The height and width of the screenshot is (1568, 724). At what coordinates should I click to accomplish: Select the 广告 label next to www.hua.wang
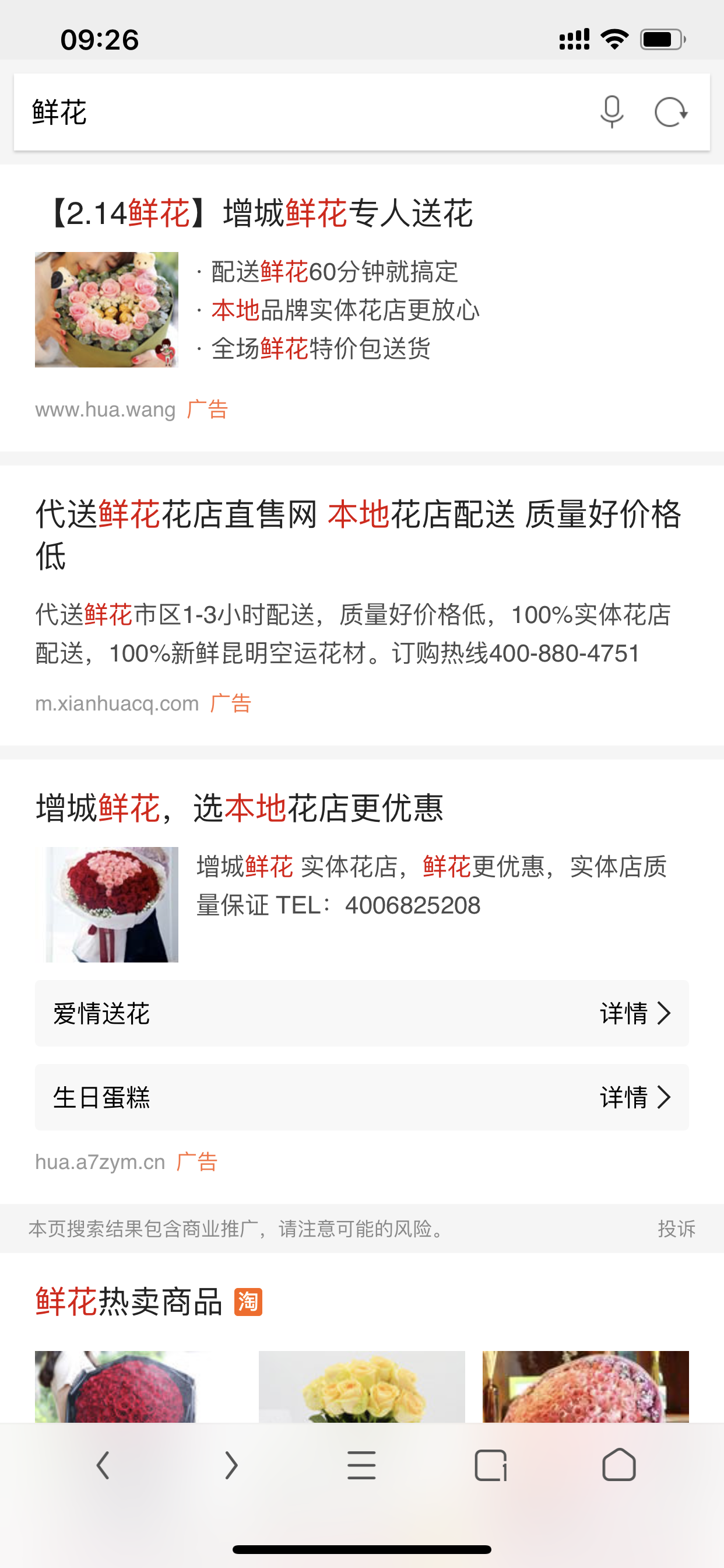(x=207, y=409)
